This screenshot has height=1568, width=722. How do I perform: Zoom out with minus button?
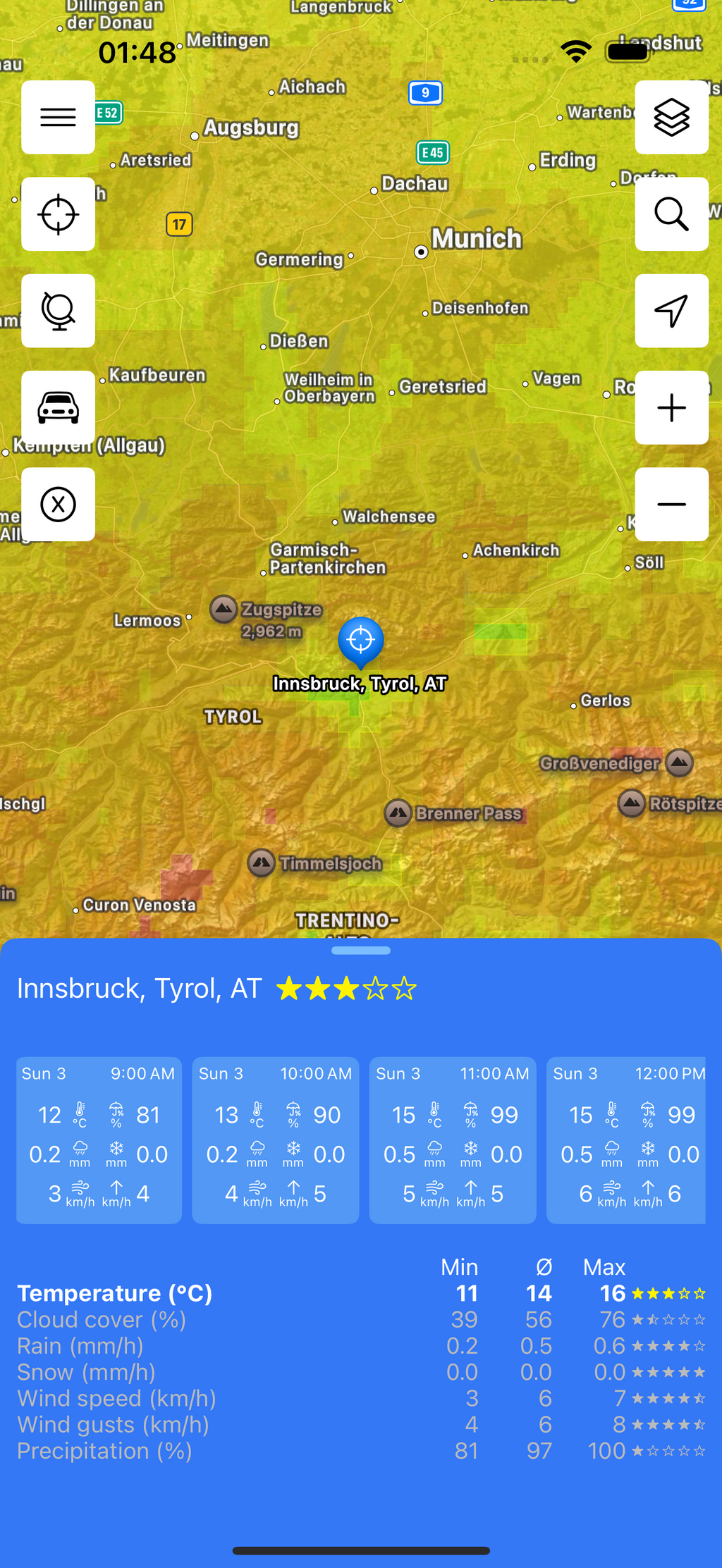(x=671, y=505)
